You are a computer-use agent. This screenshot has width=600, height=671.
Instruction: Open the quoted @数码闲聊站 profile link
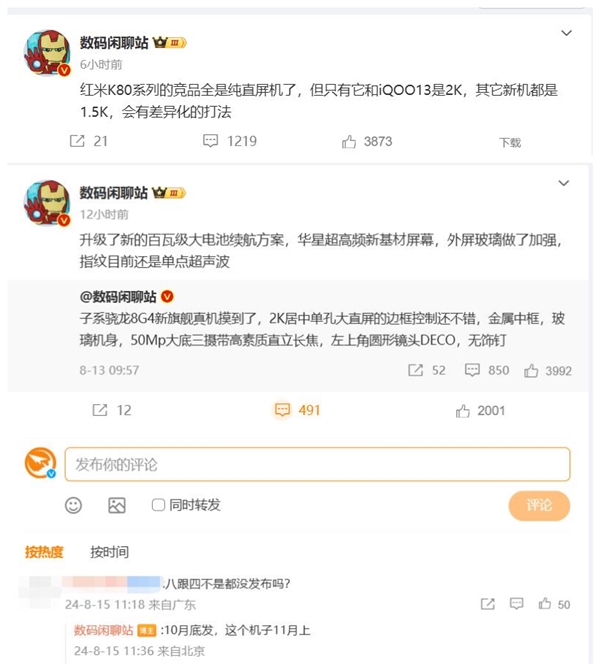point(119,297)
